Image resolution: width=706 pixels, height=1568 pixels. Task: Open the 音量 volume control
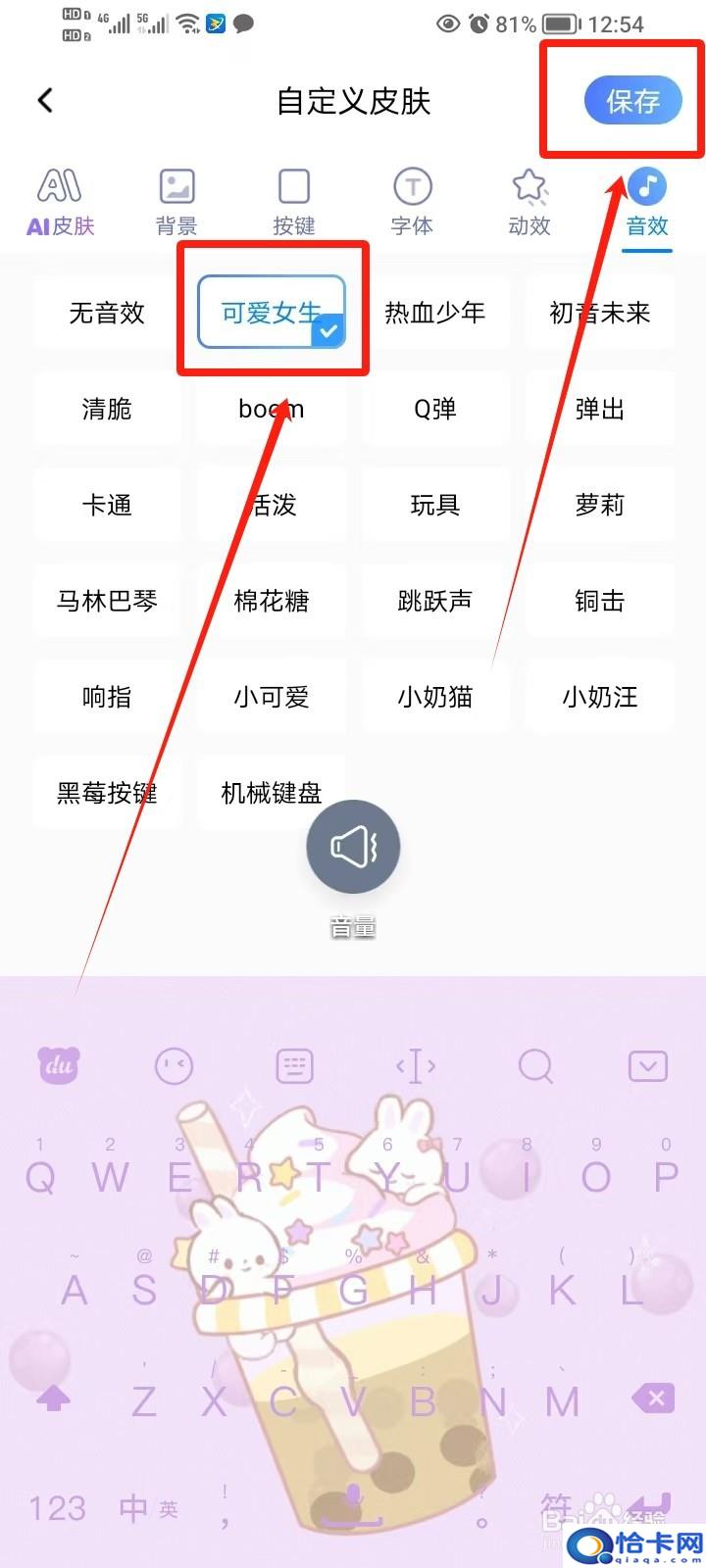point(353,847)
